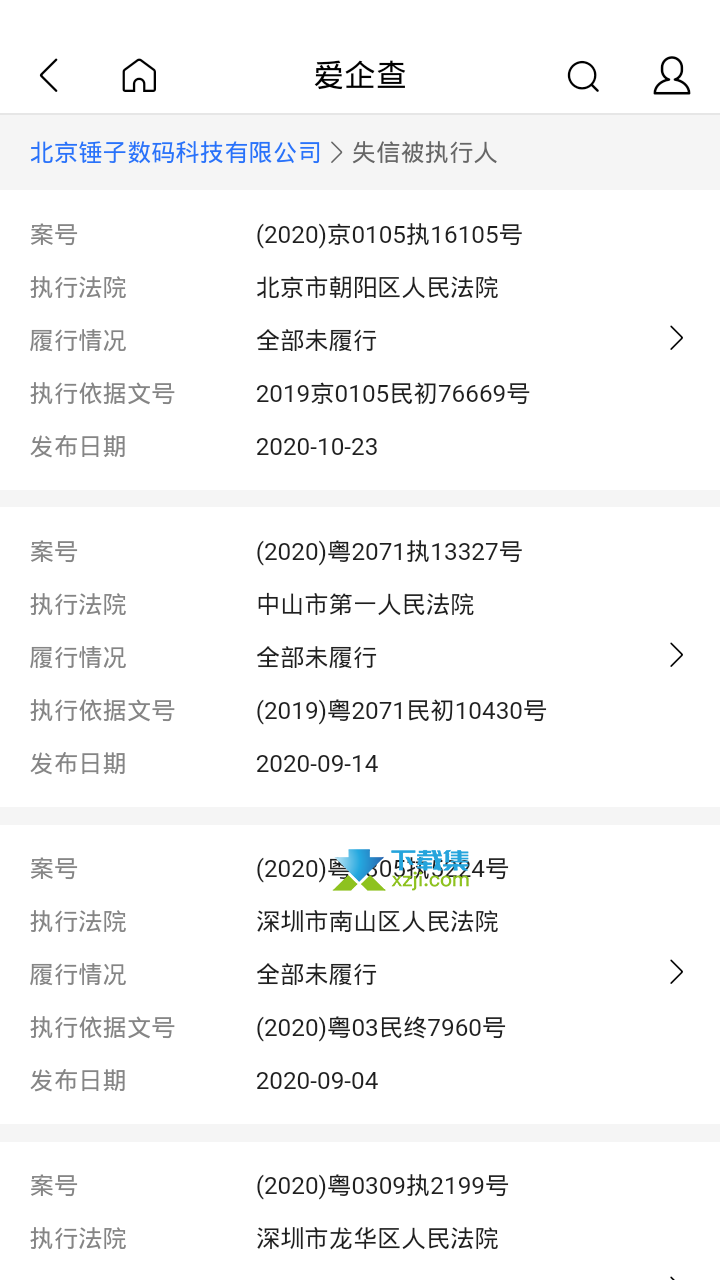Go back using the top-left arrow
This screenshot has width=720, height=1280.
point(49,75)
